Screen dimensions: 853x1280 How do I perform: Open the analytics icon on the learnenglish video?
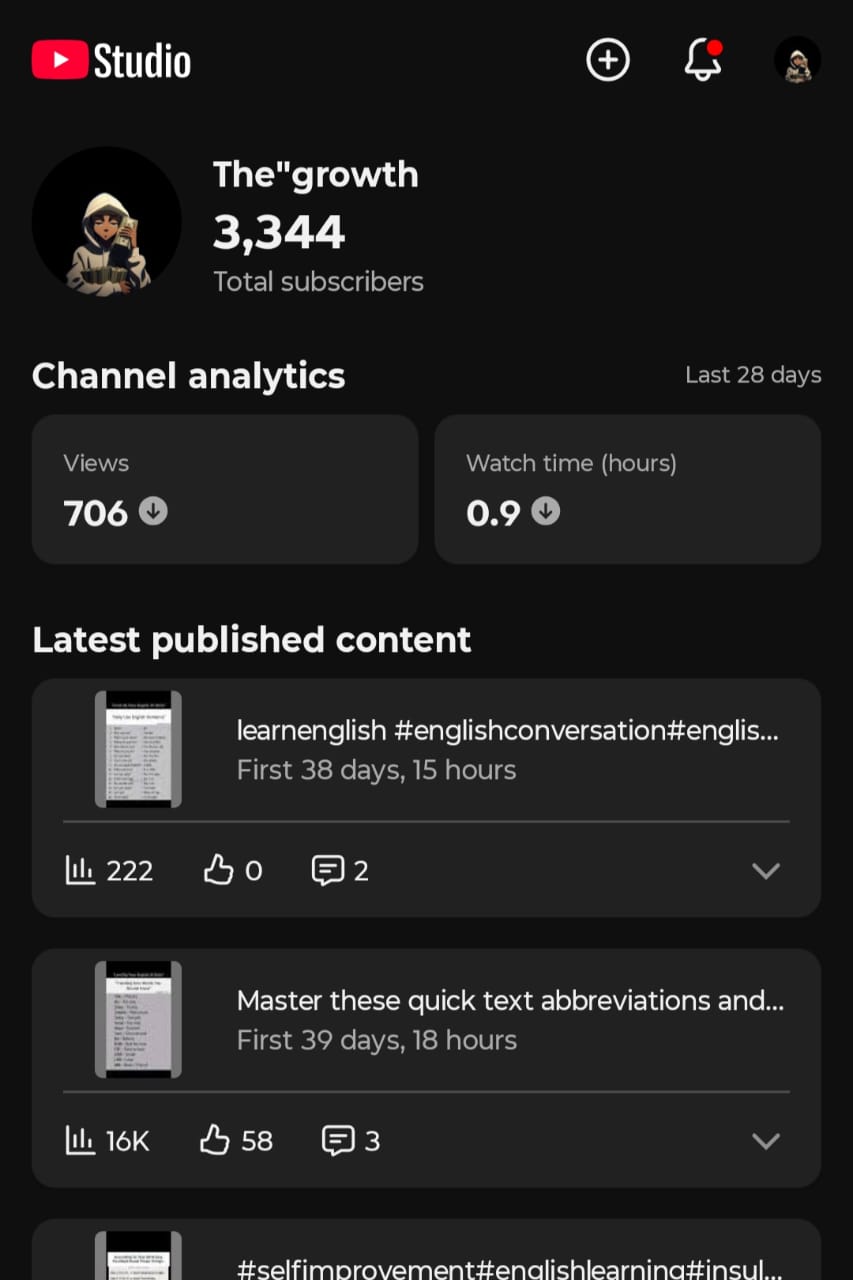click(x=80, y=870)
